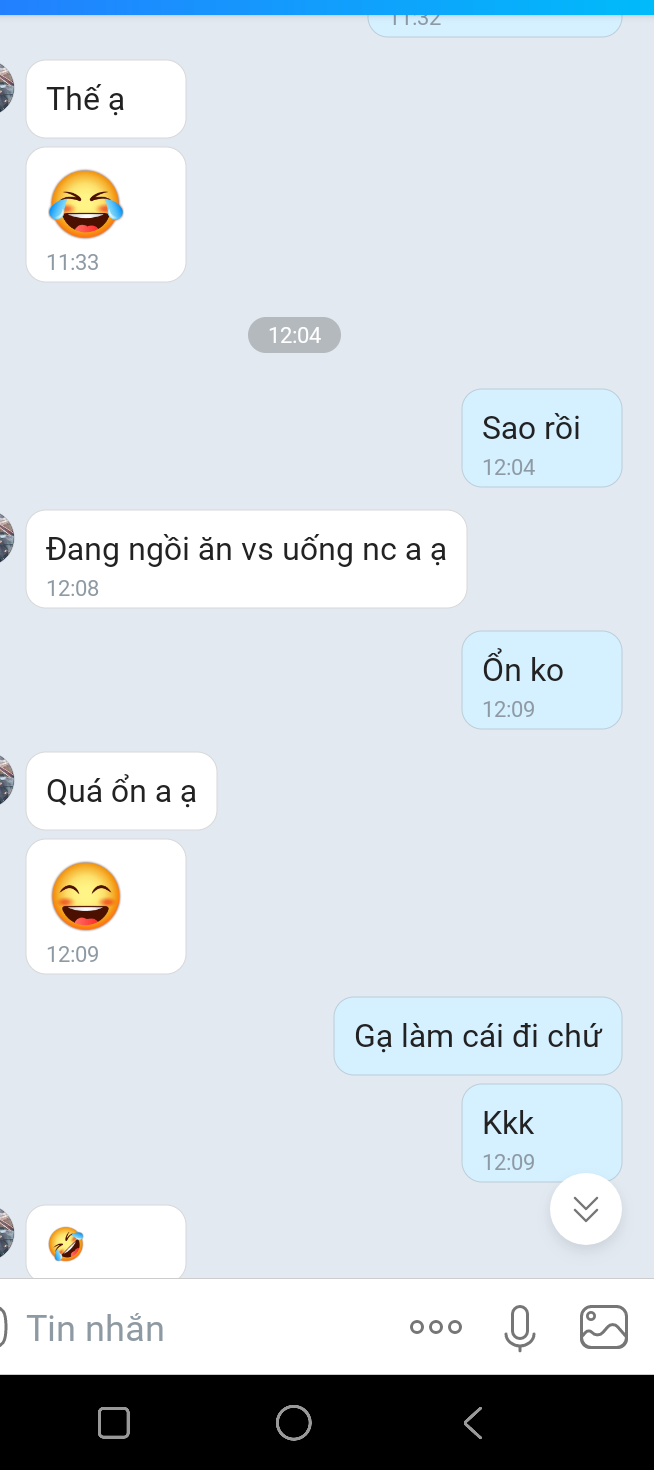Open recent apps from the navigation bar
The width and height of the screenshot is (654, 1470).
click(x=114, y=1423)
